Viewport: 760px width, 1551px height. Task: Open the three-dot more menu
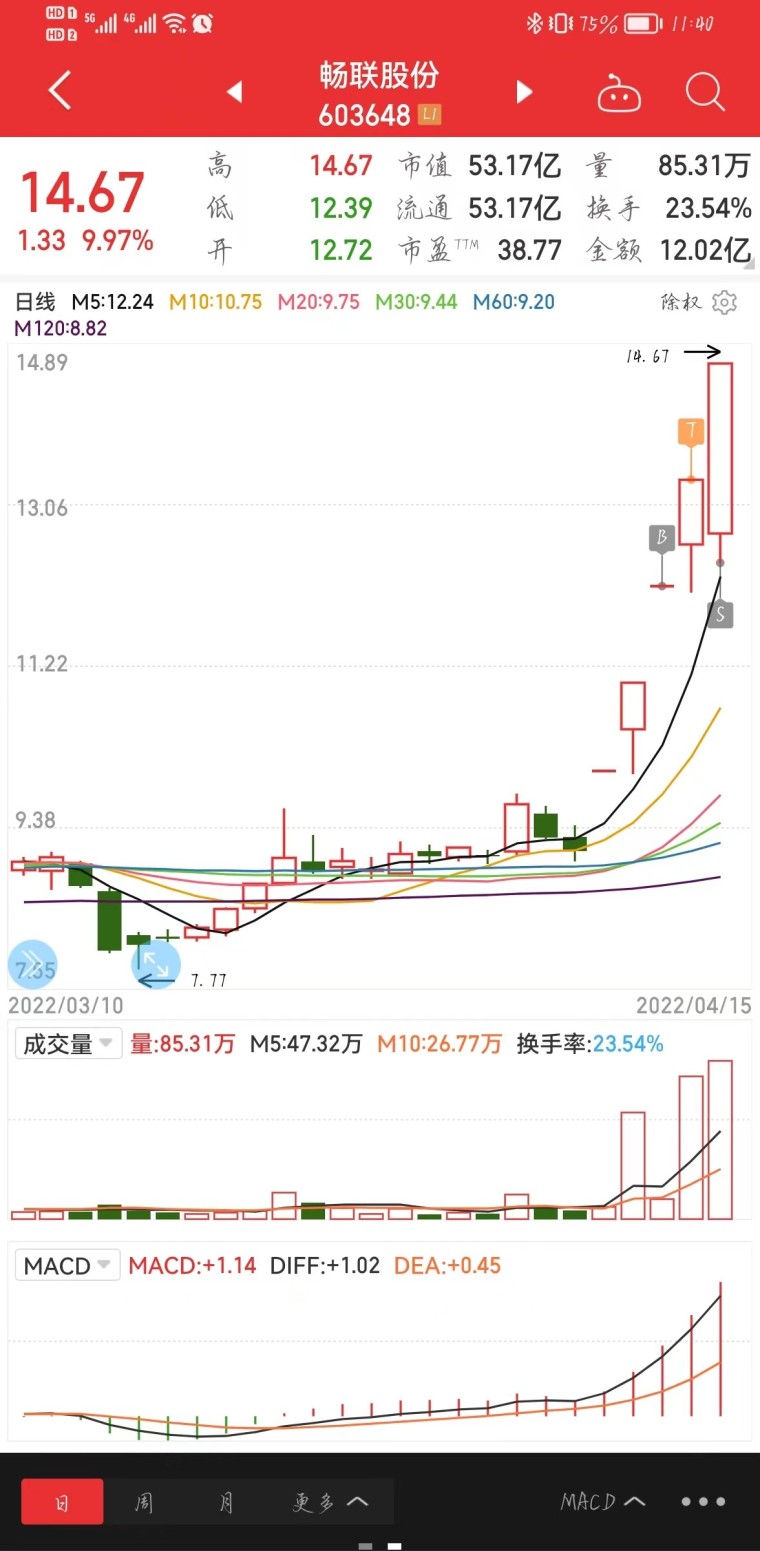703,1501
